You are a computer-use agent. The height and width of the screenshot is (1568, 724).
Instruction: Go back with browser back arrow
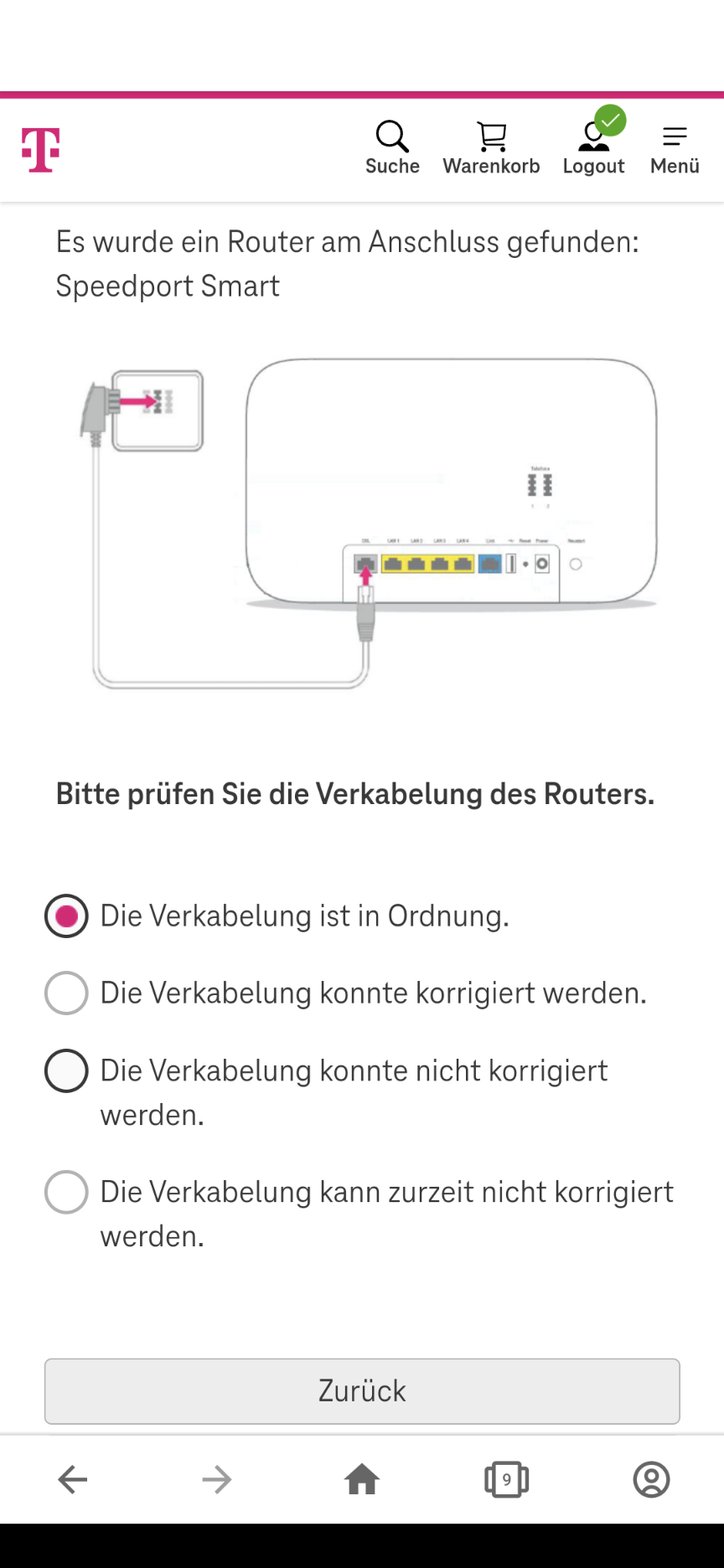pyautogui.click(x=73, y=1480)
